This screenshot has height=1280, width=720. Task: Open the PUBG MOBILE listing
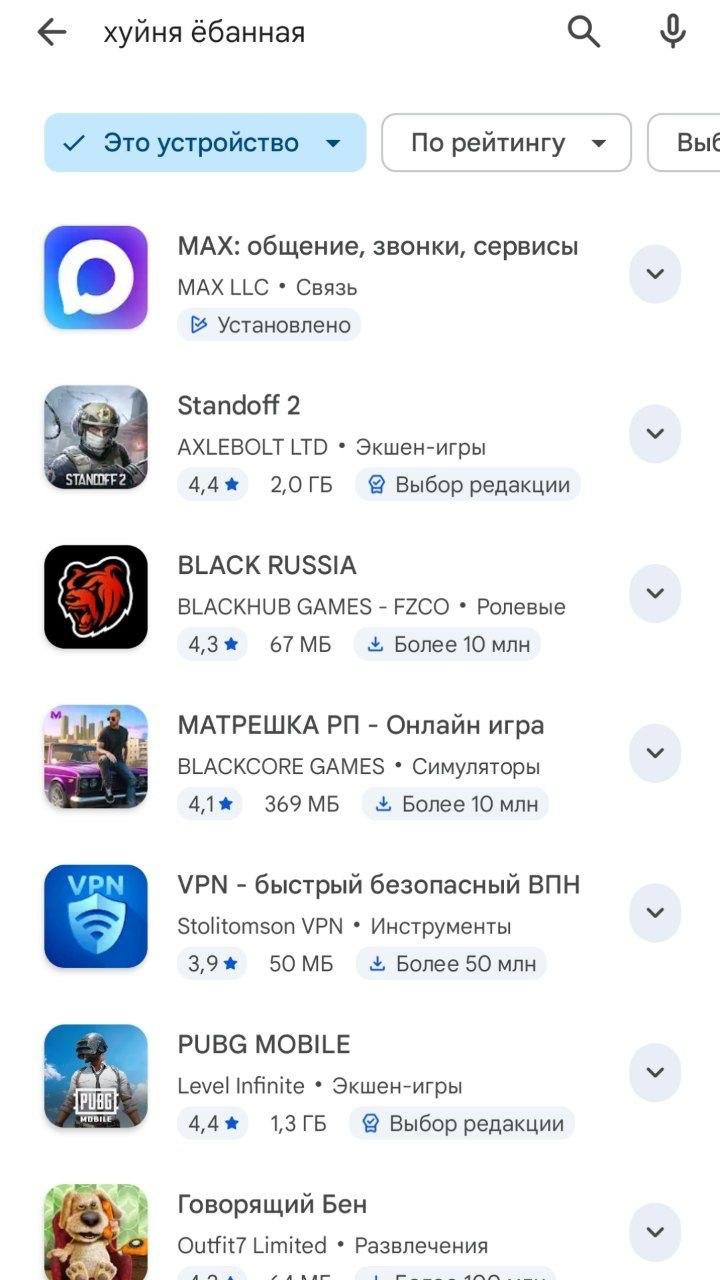pos(264,1045)
